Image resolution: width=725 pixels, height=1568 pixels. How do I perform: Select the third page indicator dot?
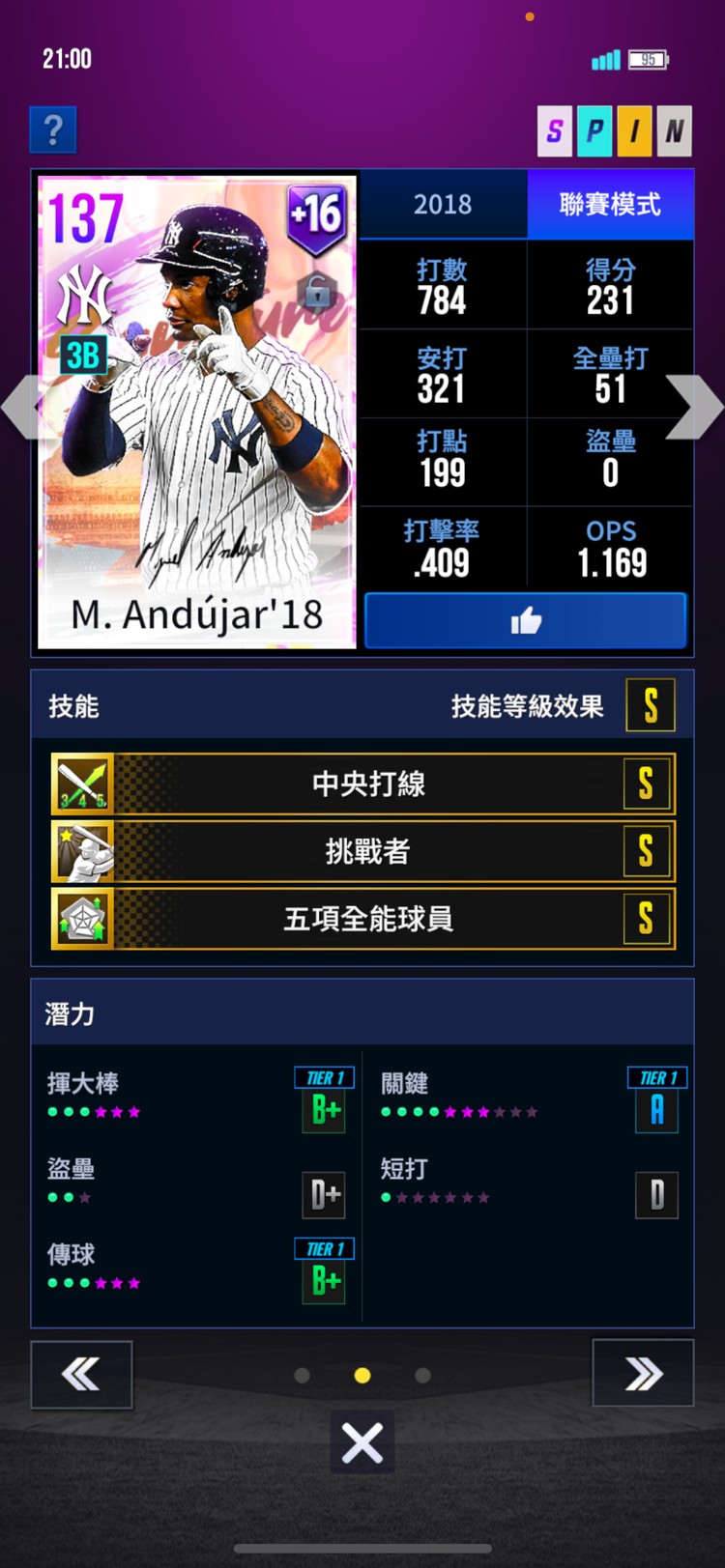[x=422, y=1375]
